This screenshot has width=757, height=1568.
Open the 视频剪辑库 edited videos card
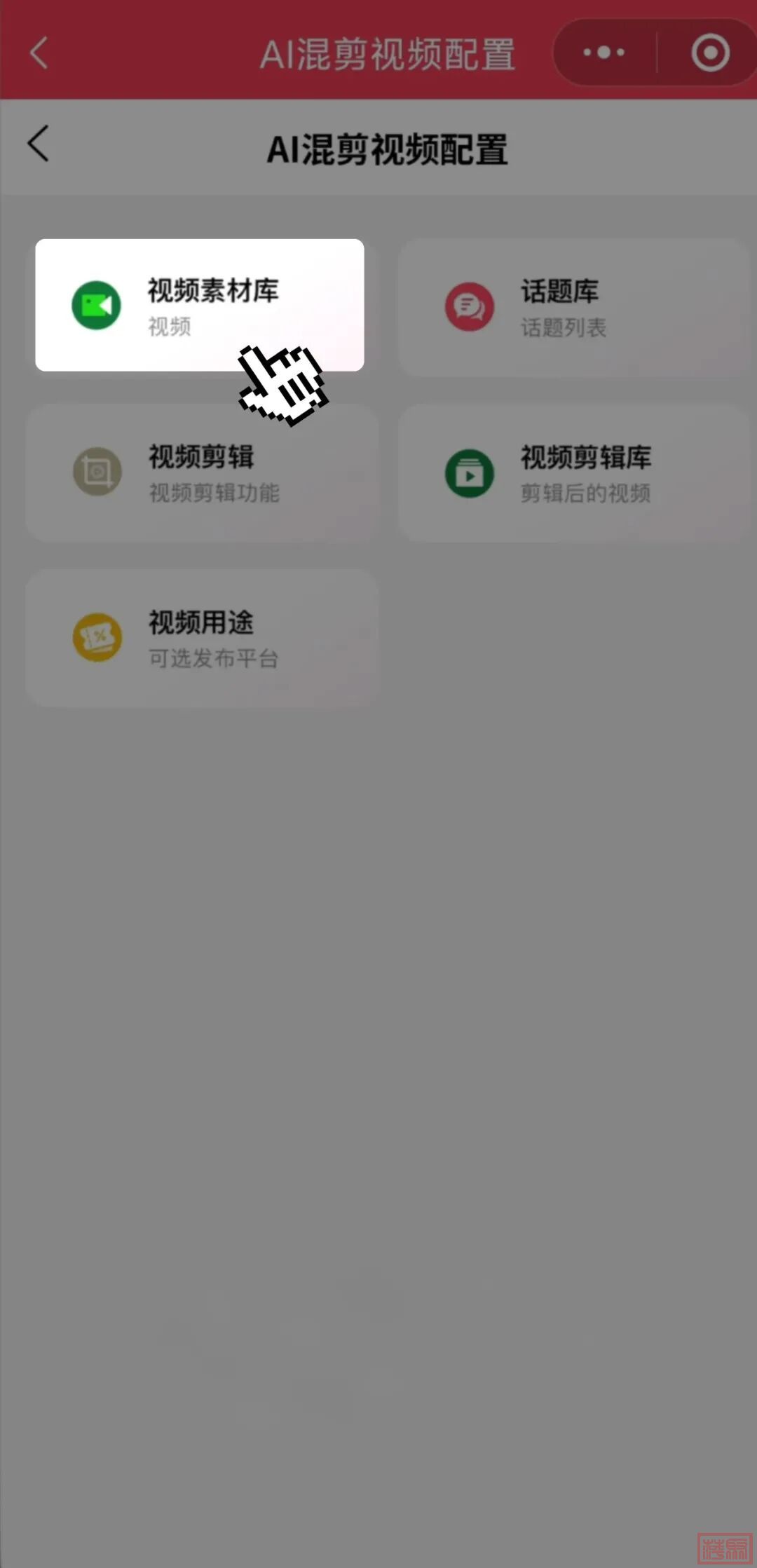[573, 472]
